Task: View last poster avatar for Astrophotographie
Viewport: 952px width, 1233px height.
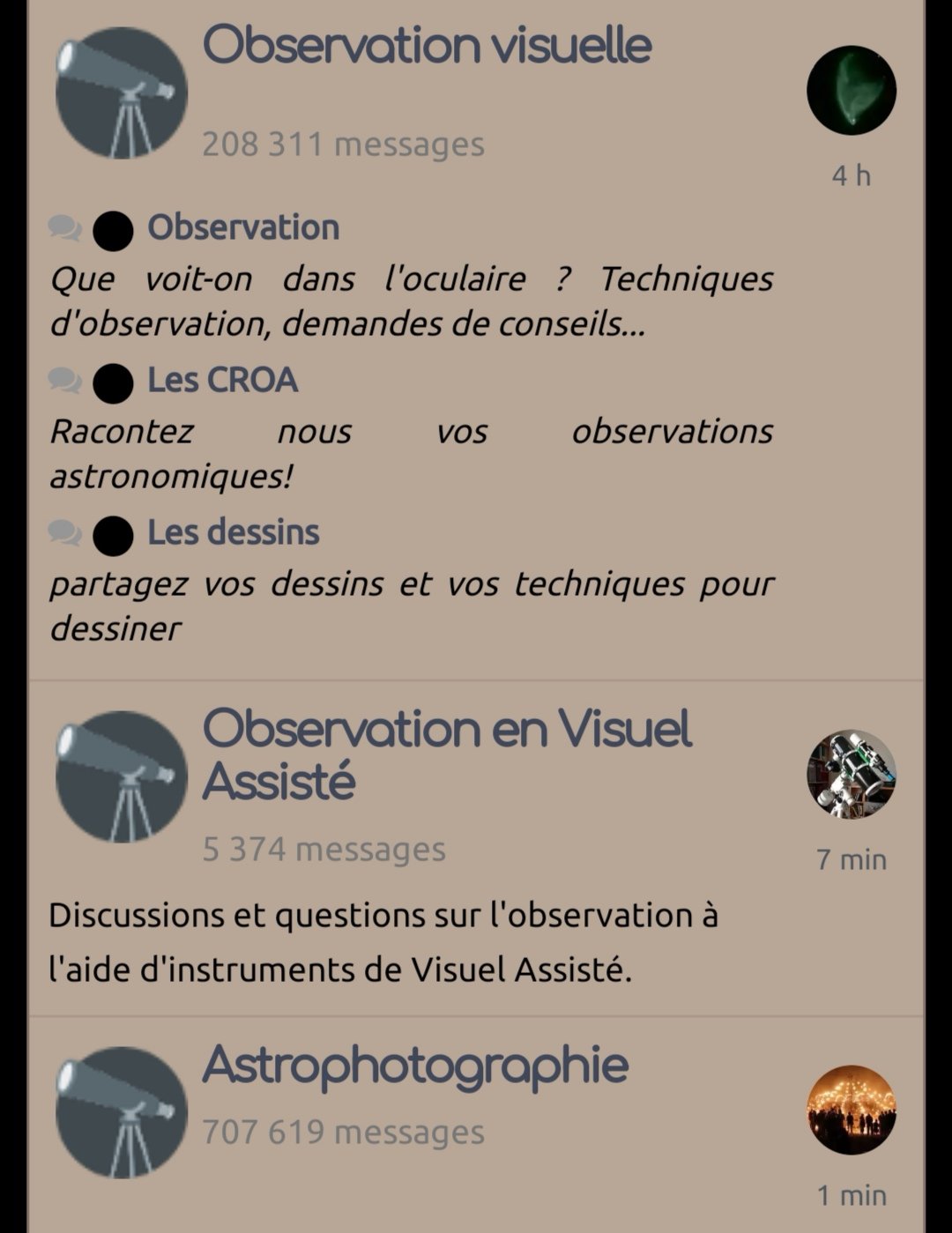Action: click(851, 1110)
